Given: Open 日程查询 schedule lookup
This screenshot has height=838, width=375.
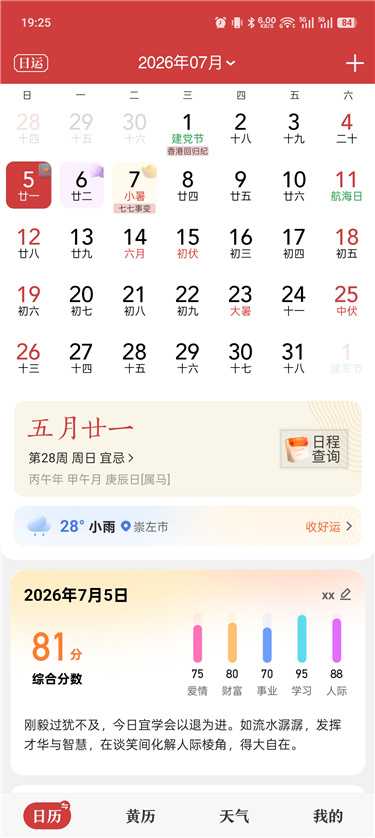Looking at the screenshot, I should coord(314,449).
